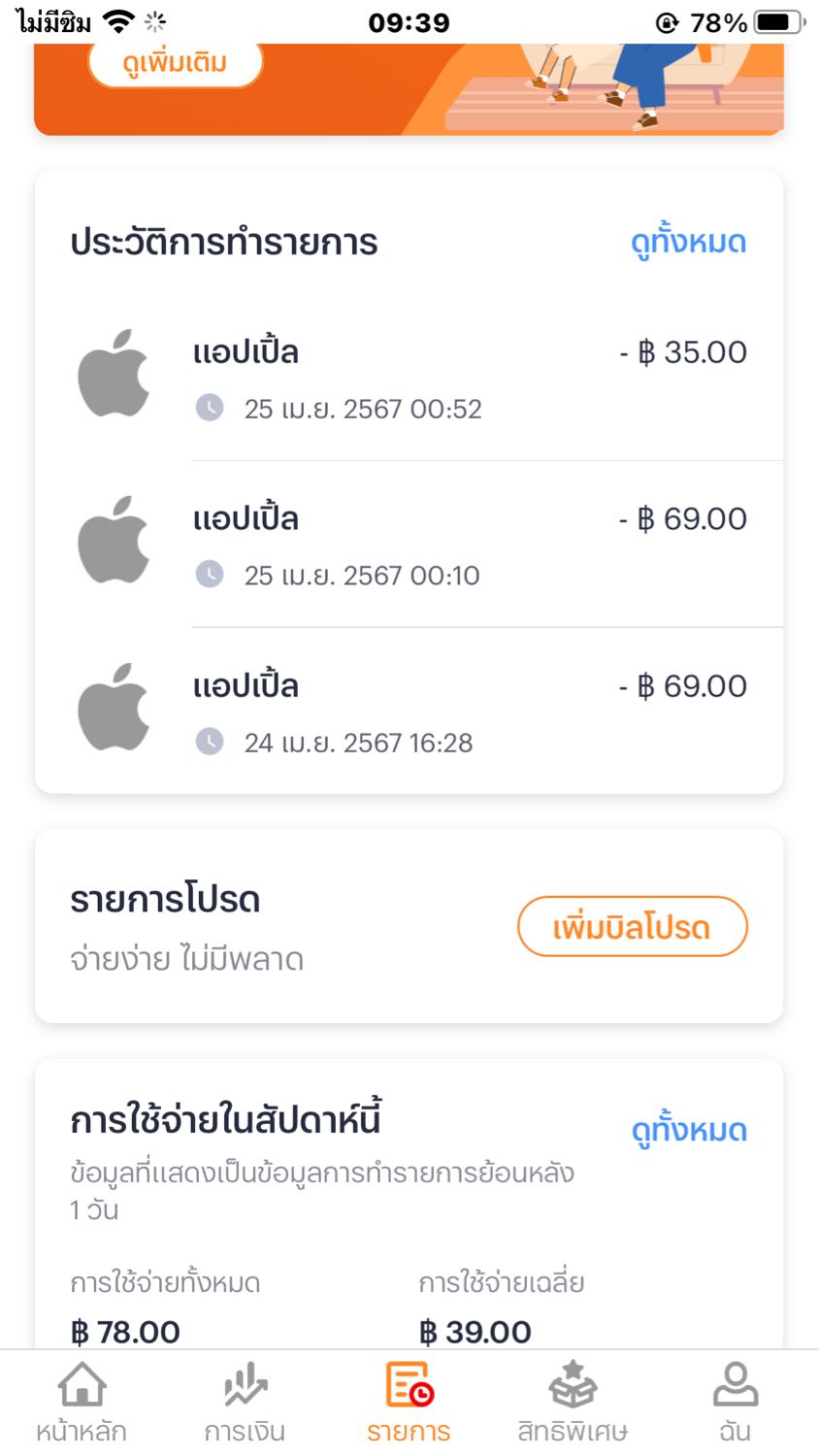View all in ประวัติการทำรายการ section
Screen dimensions: 819x1456
pos(688,243)
